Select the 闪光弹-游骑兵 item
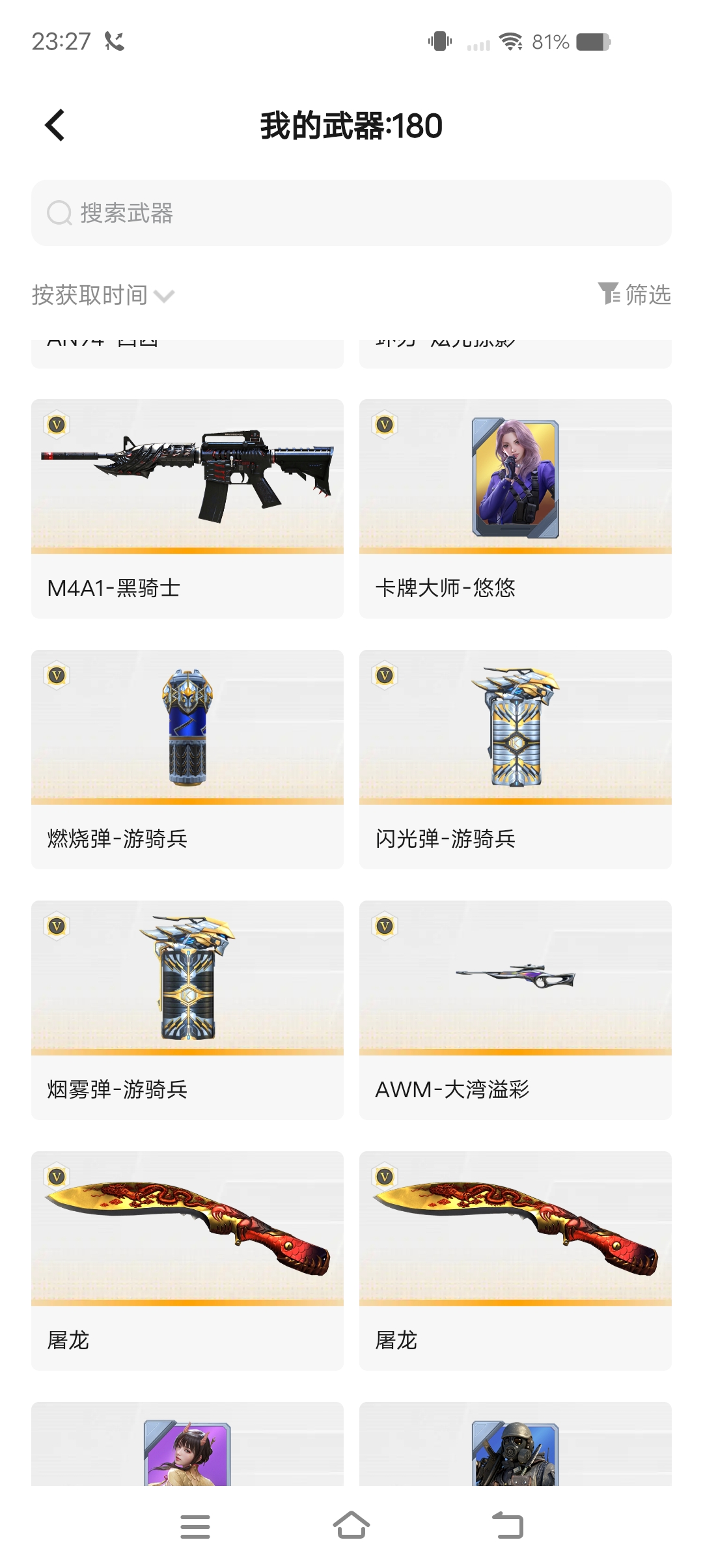Image resolution: width=703 pixels, height=1568 pixels. tap(515, 759)
